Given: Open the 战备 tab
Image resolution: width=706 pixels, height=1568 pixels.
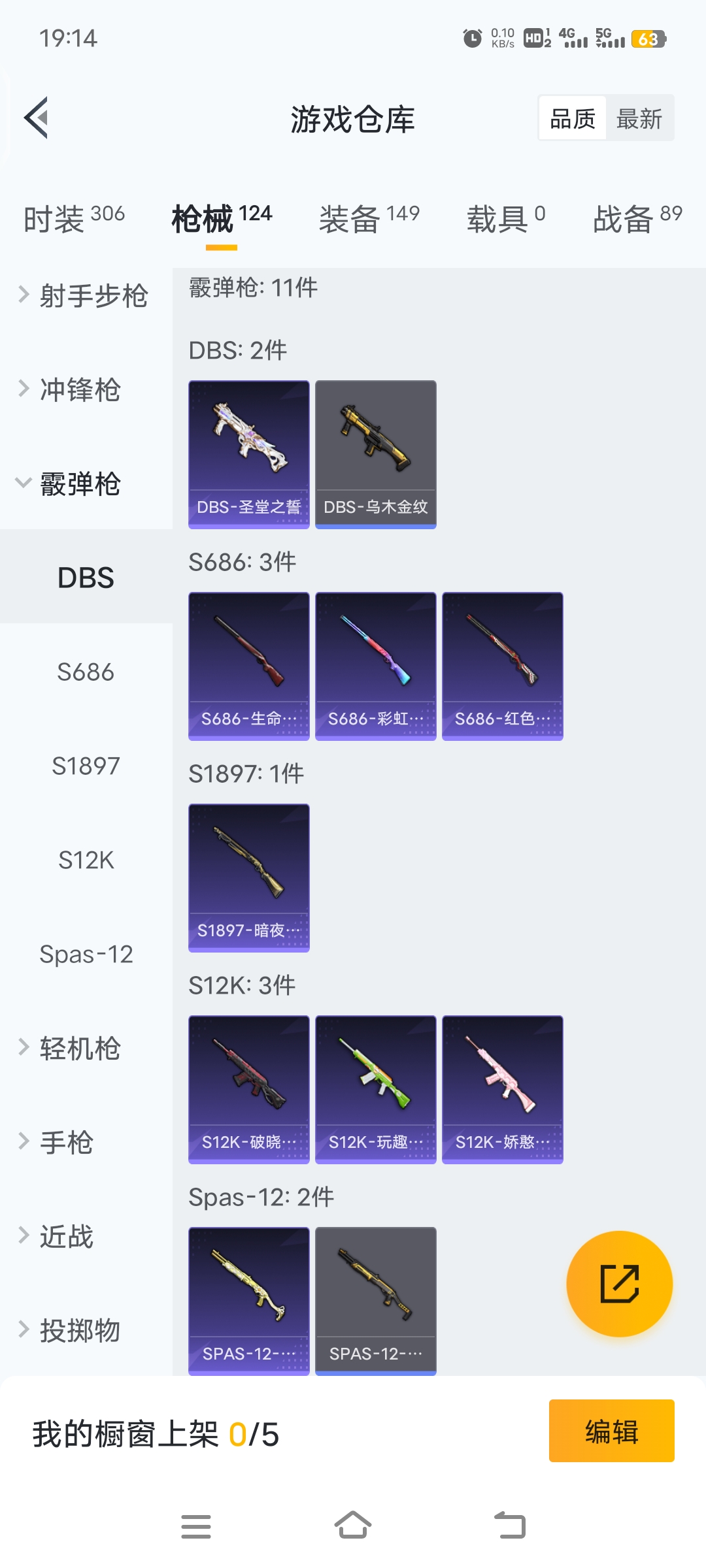Looking at the screenshot, I should (x=637, y=219).
